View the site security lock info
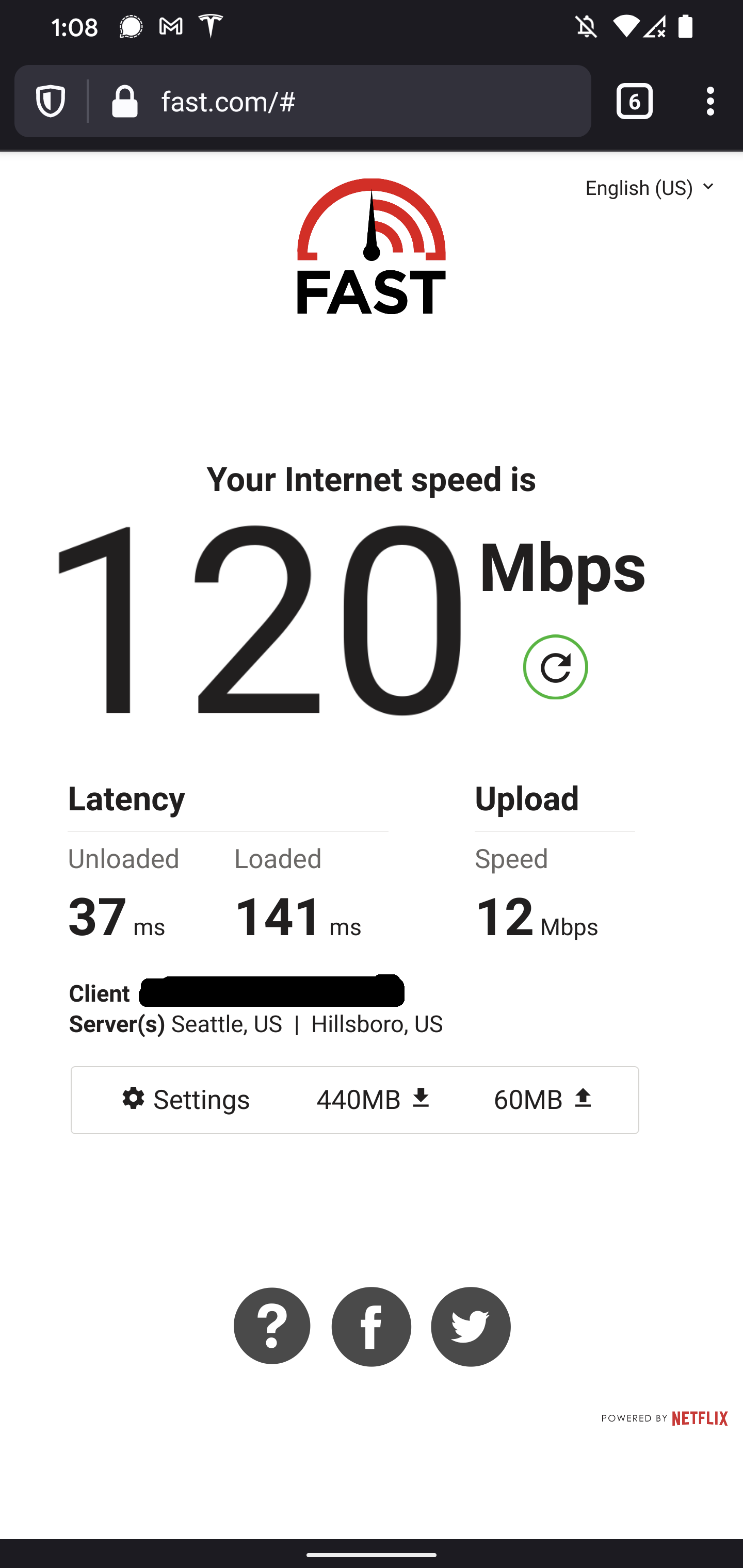Image resolution: width=743 pixels, height=1568 pixels. coord(125,102)
